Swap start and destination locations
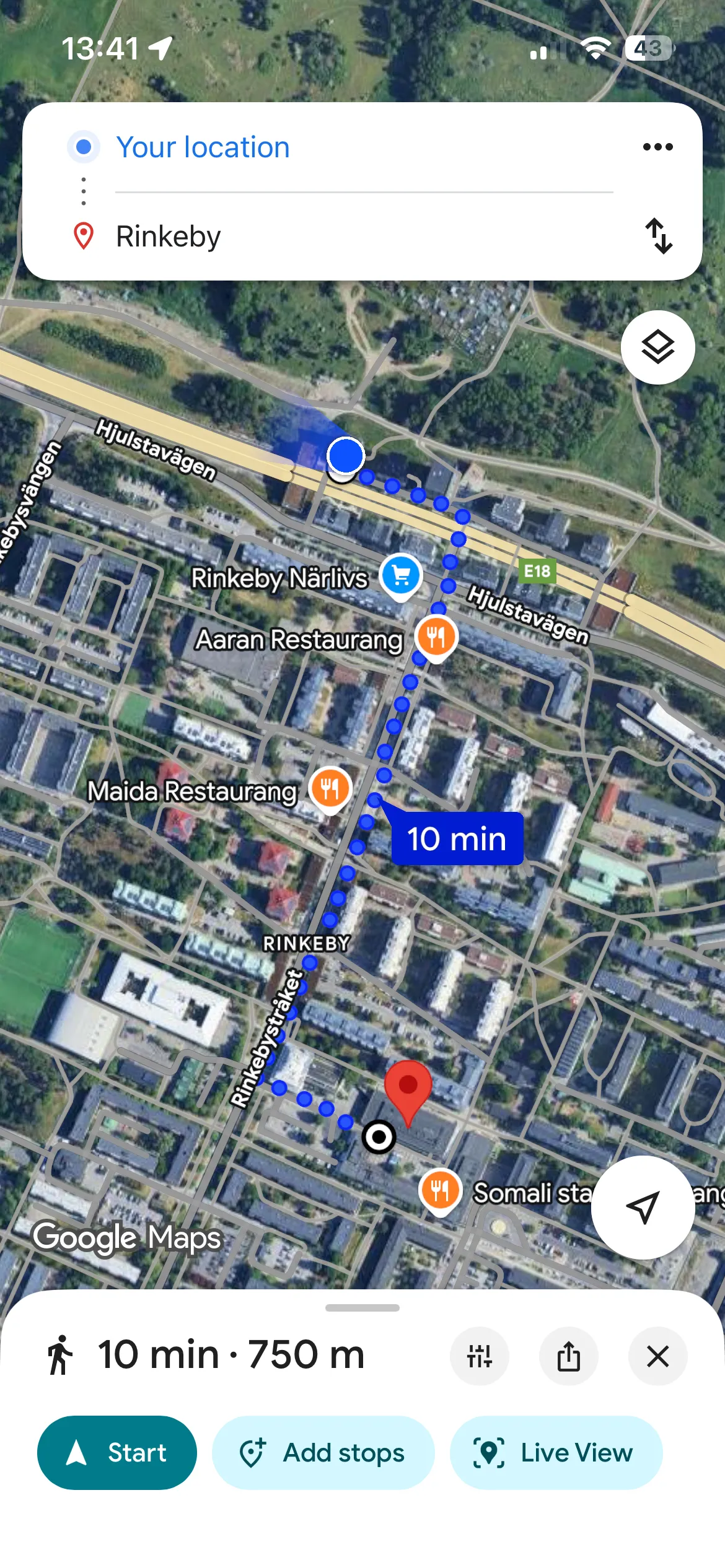The image size is (725, 1568). tap(659, 236)
